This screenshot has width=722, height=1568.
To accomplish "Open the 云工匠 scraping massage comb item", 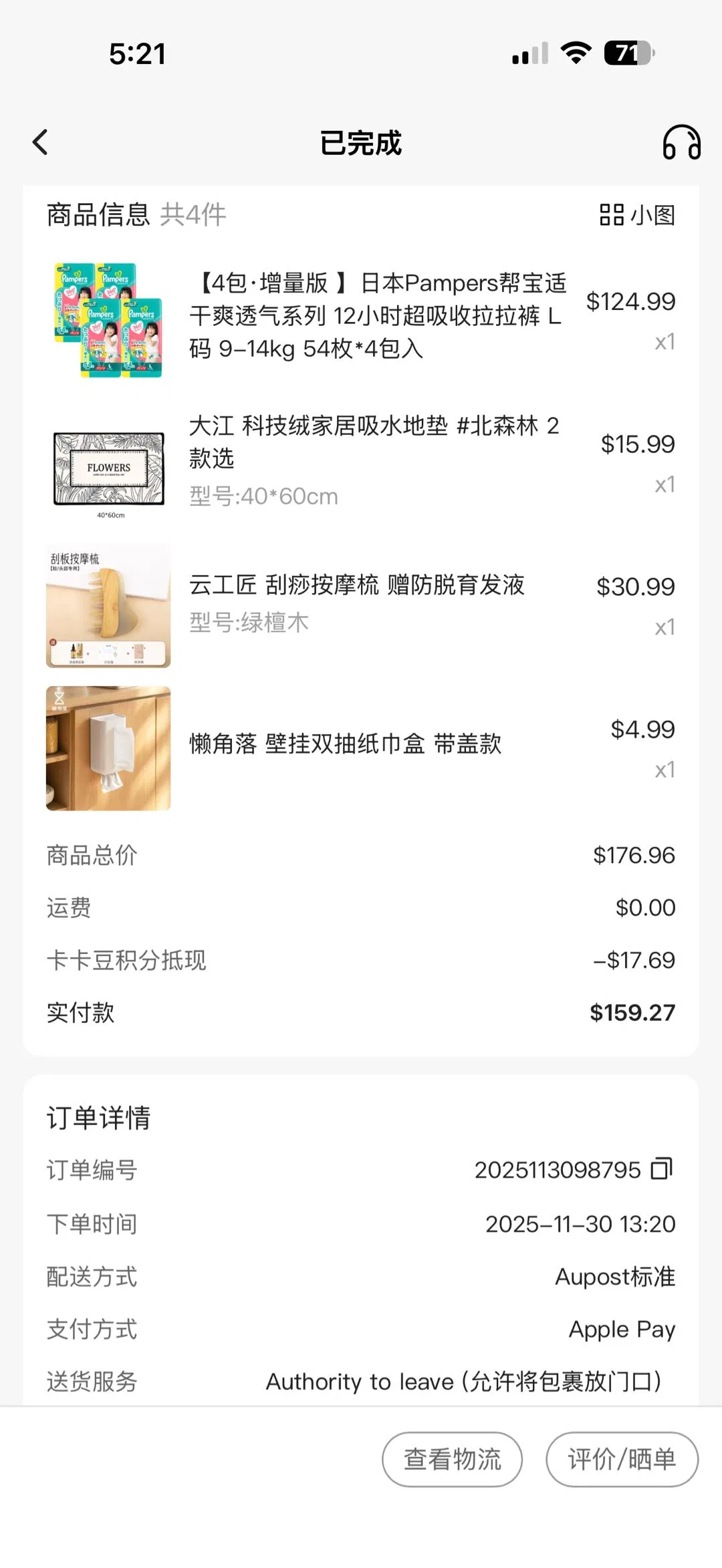I will point(356,586).
